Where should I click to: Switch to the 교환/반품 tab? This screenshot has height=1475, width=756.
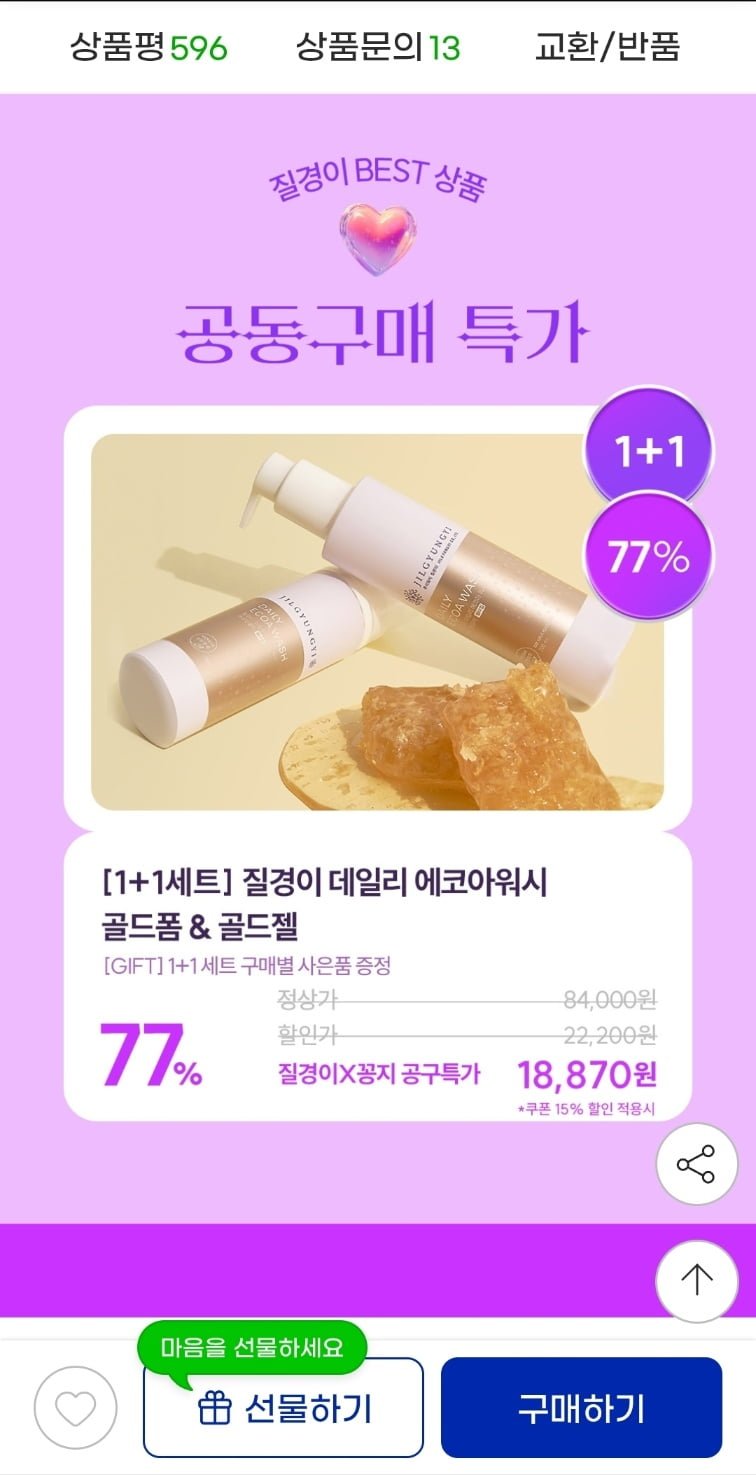(607, 47)
